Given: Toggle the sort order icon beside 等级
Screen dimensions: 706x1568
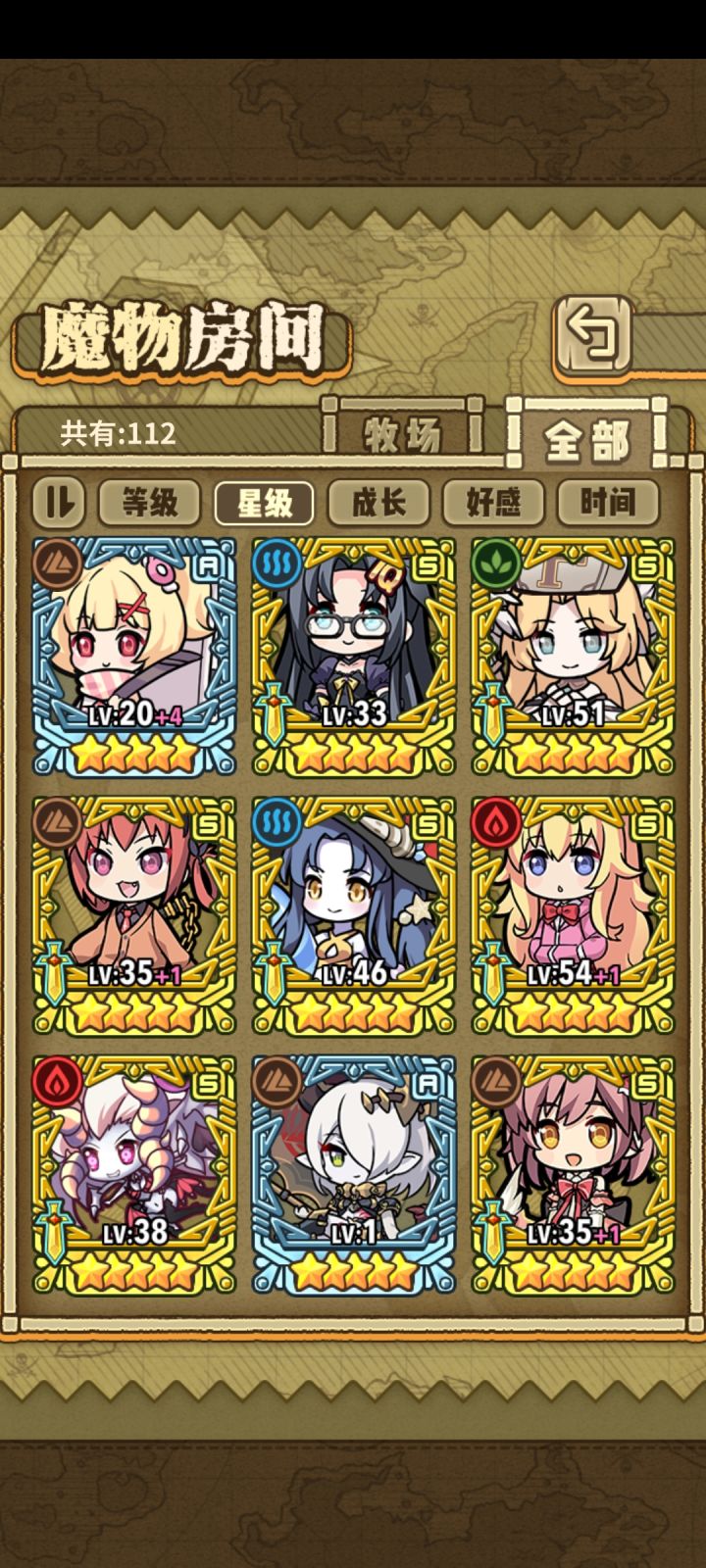Looking at the screenshot, I should (61, 502).
